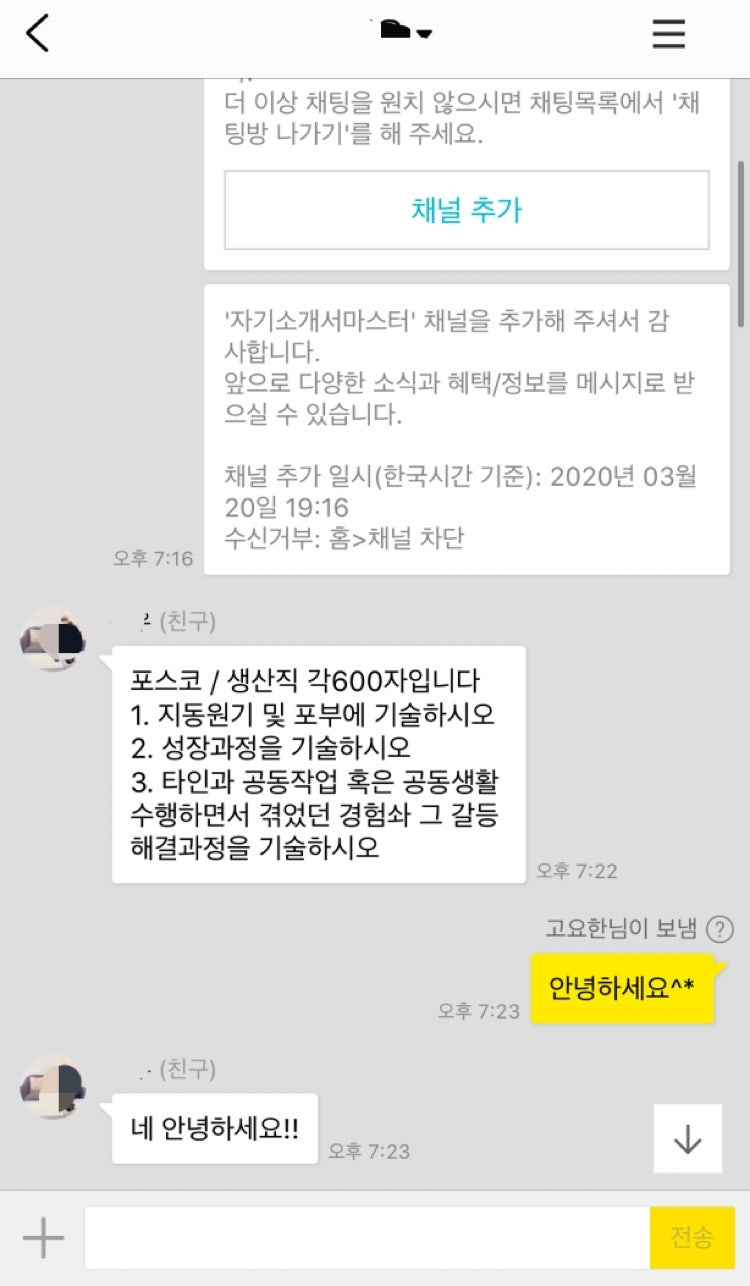
Task: Open the help icon next to 고요한님이 보냄
Action: [719, 930]
